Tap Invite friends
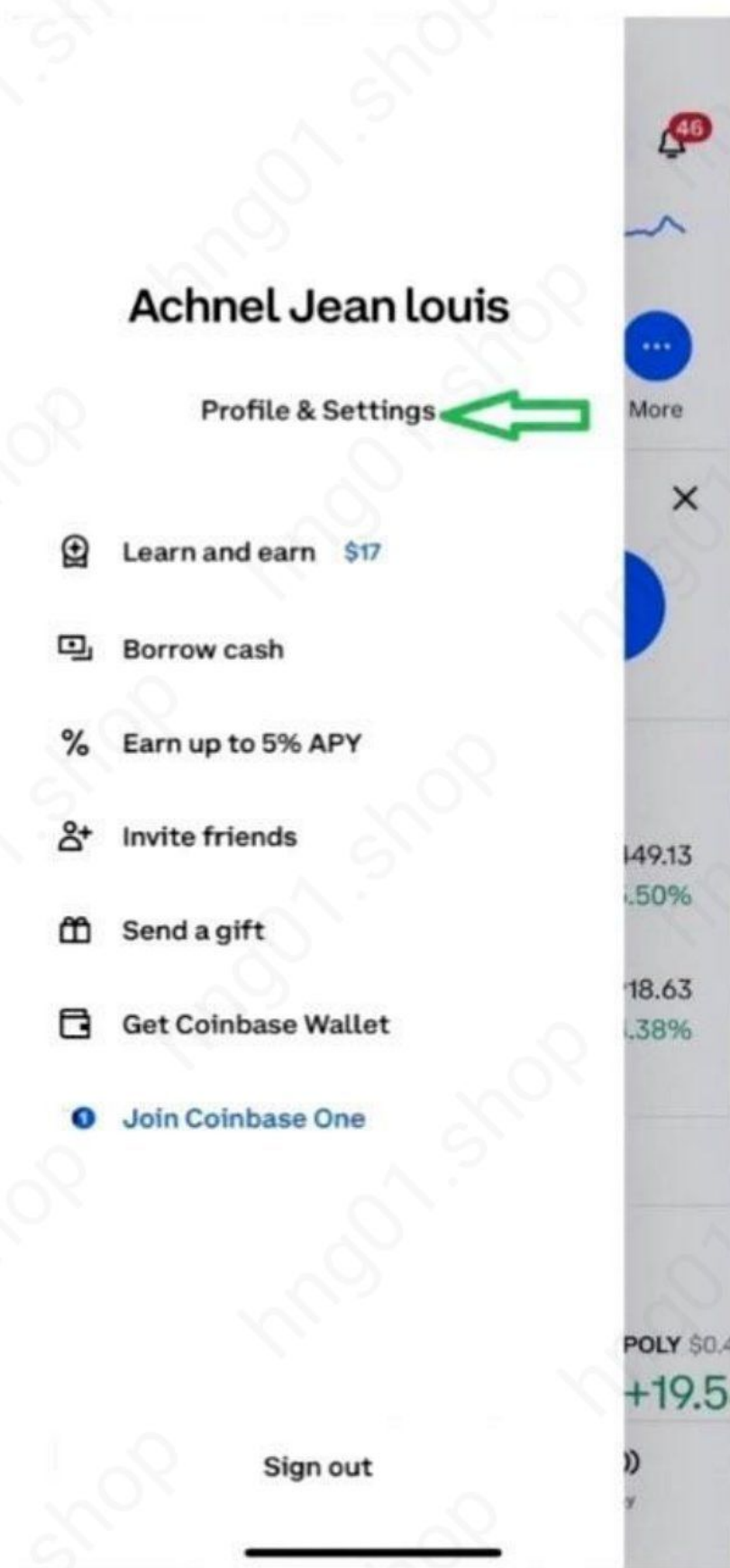Viewport: 730px width, 1568px height. click(x=209, y=837)
